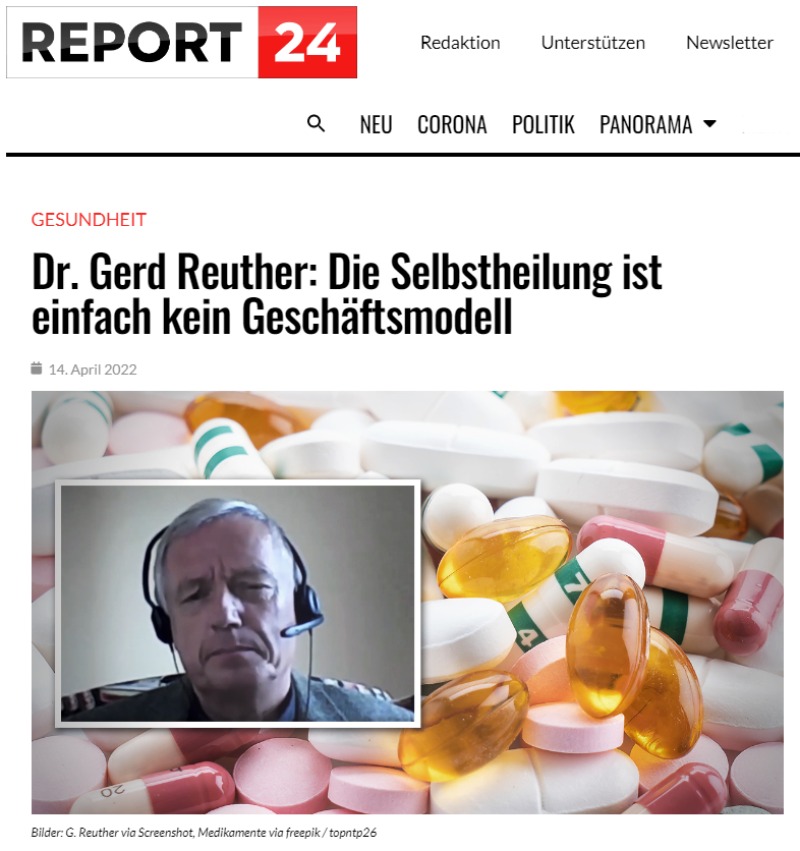Switch to the NEU section
Image resolution: width=800 pixels, height=851 pixels.
[376, 125]
